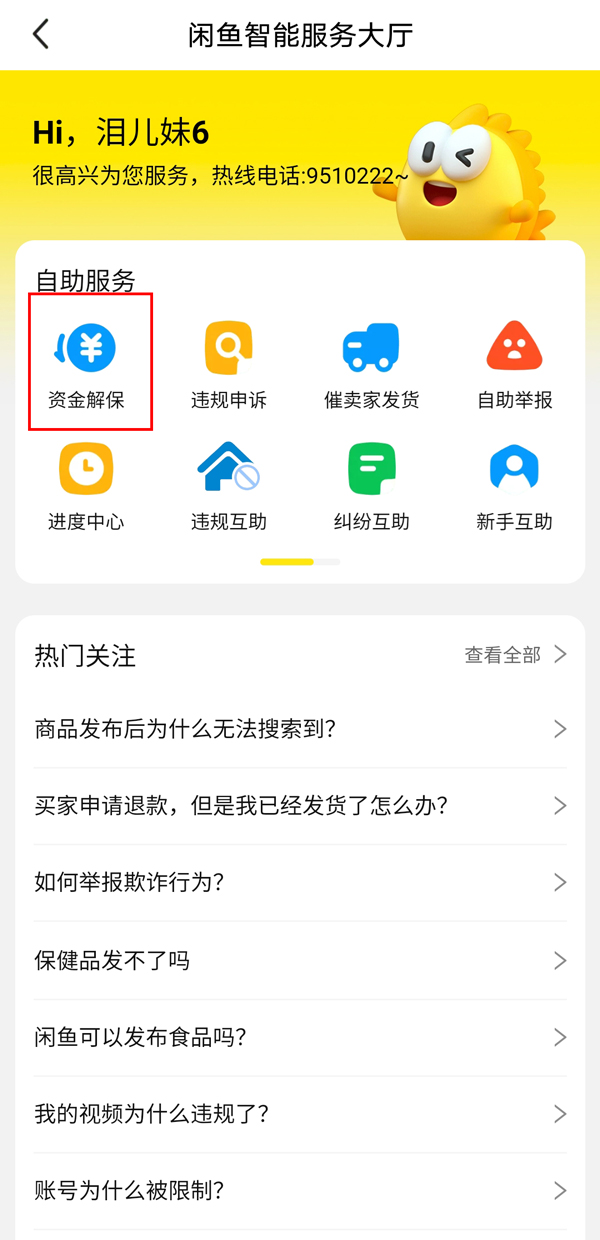
Task: Tap the self-service page indicator
Action: [300, 562]
